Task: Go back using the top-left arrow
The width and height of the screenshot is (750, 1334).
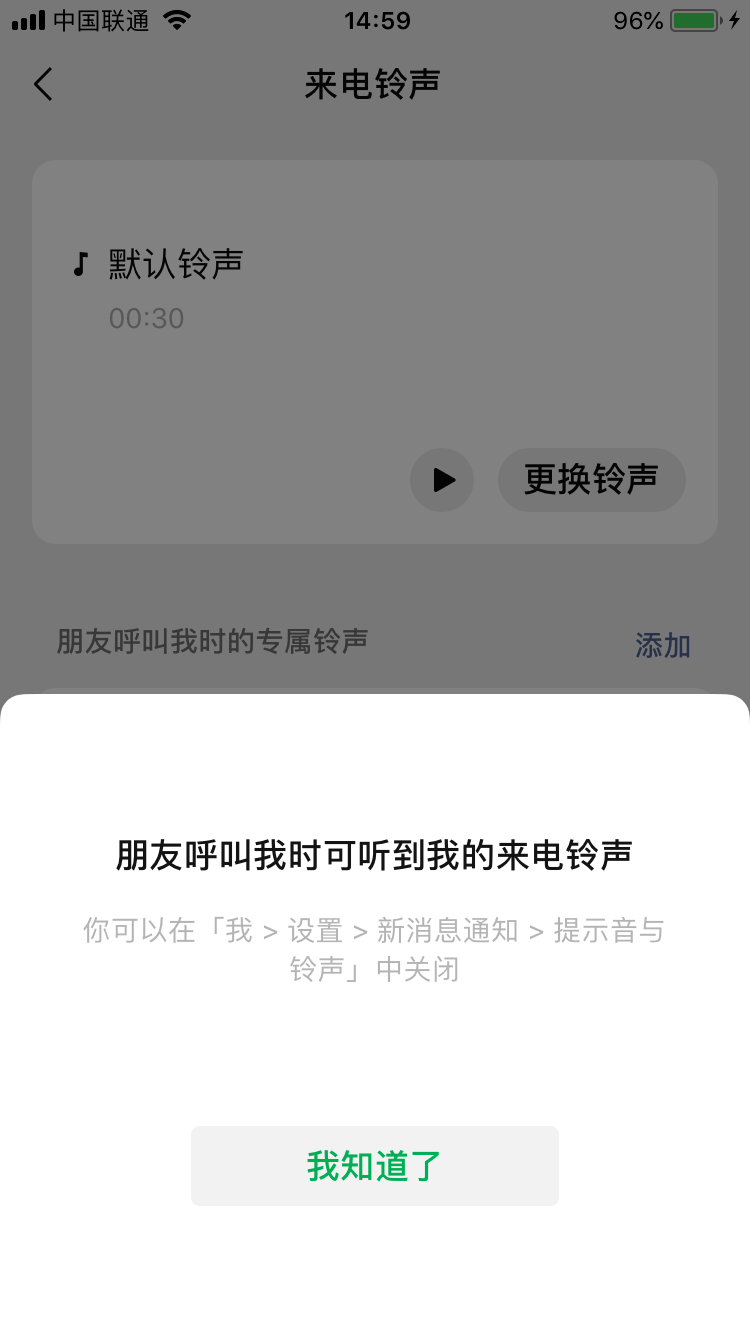Action: coord(43,84)
